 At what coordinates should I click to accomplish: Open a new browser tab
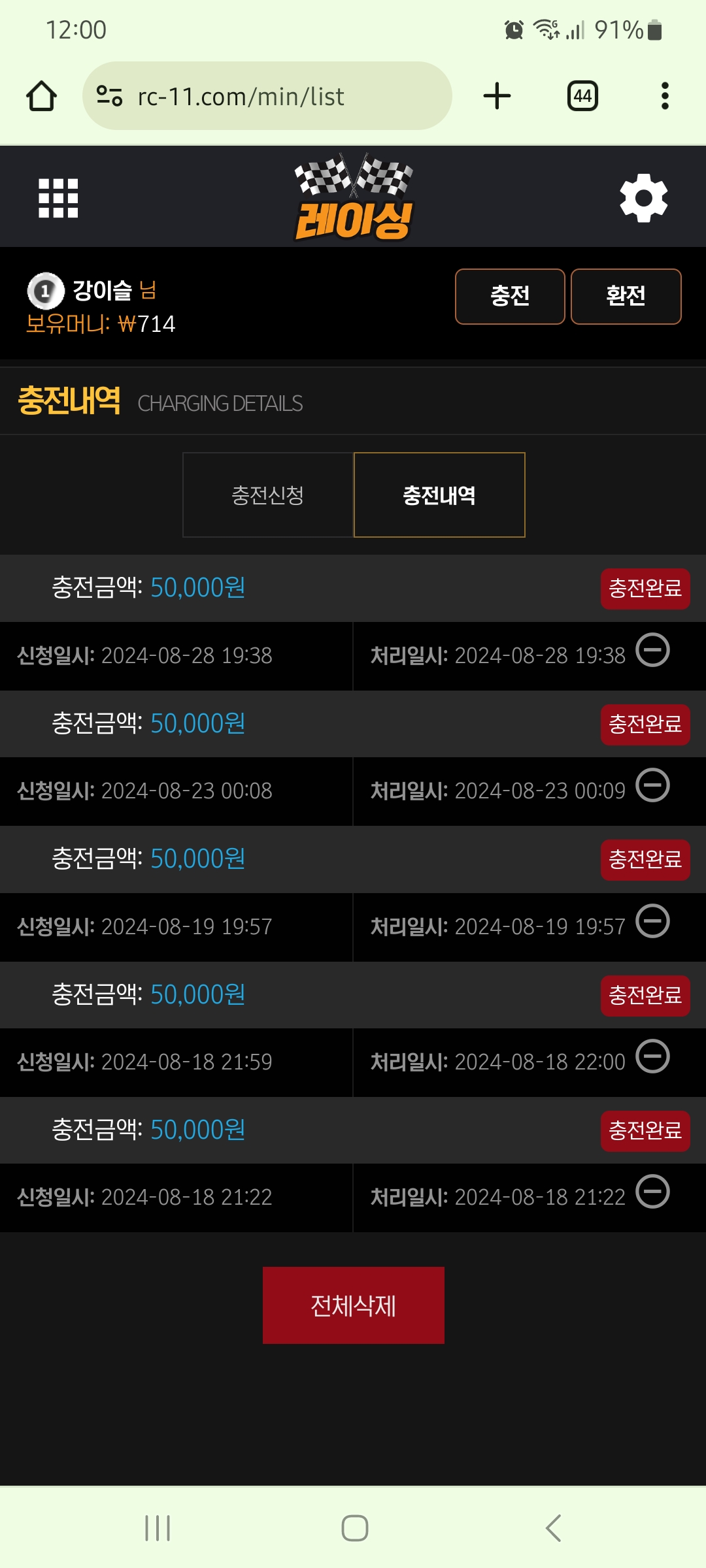click(497, 96)
